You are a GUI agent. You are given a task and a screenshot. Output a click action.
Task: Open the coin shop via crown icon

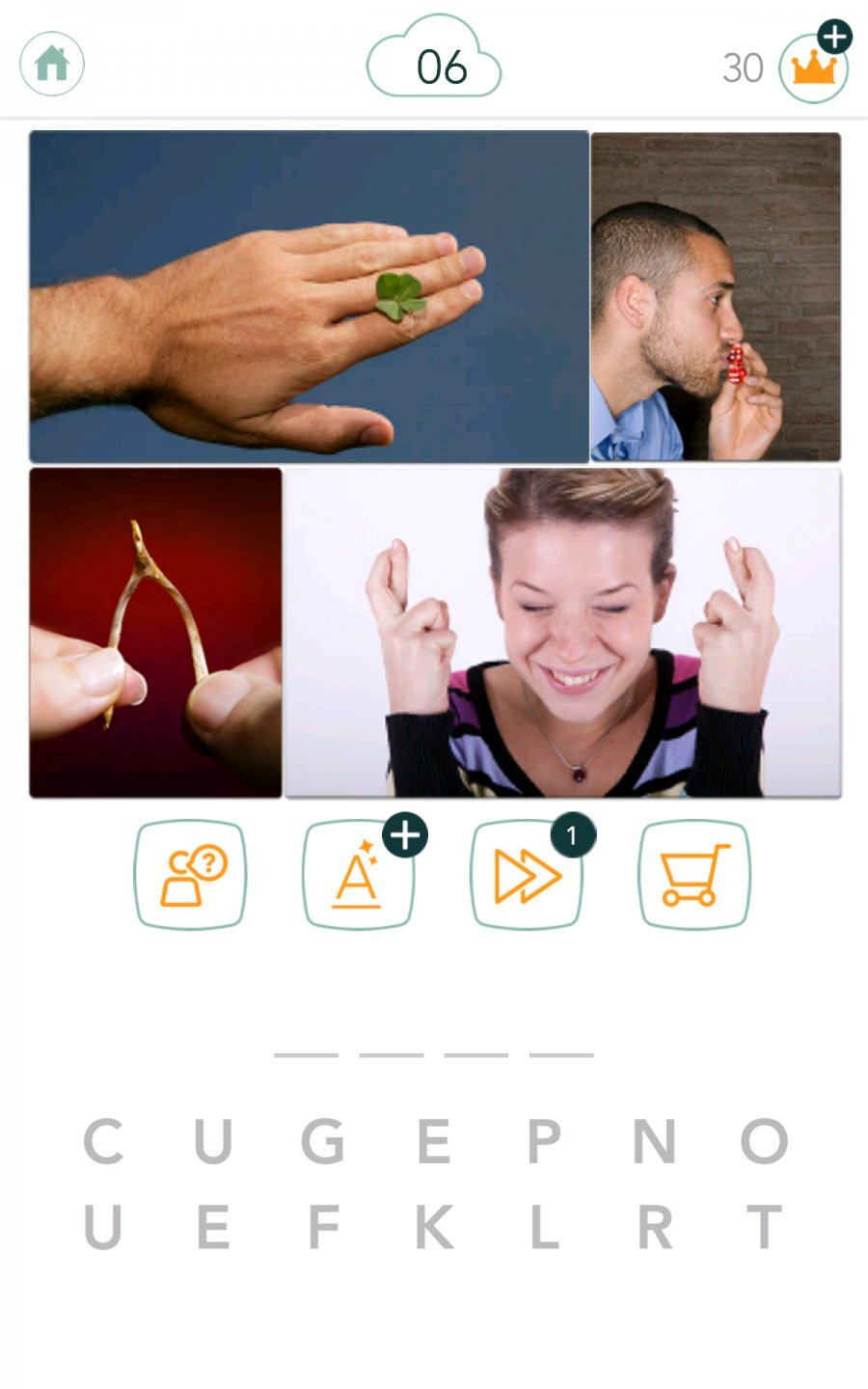(x=814, y=68)
